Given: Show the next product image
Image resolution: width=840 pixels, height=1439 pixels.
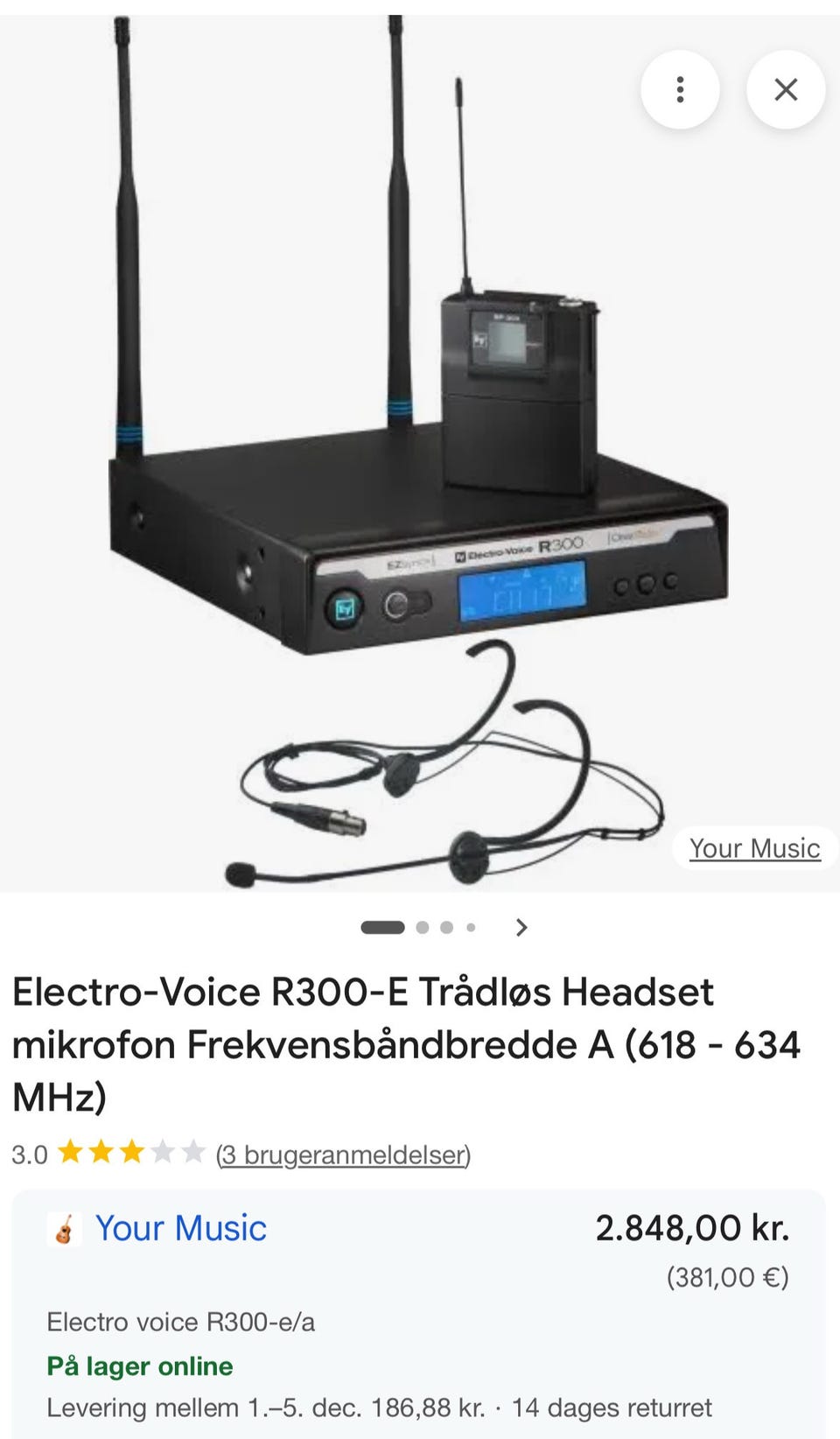Looking at the screenshot, I should click(x=521, y=927).
